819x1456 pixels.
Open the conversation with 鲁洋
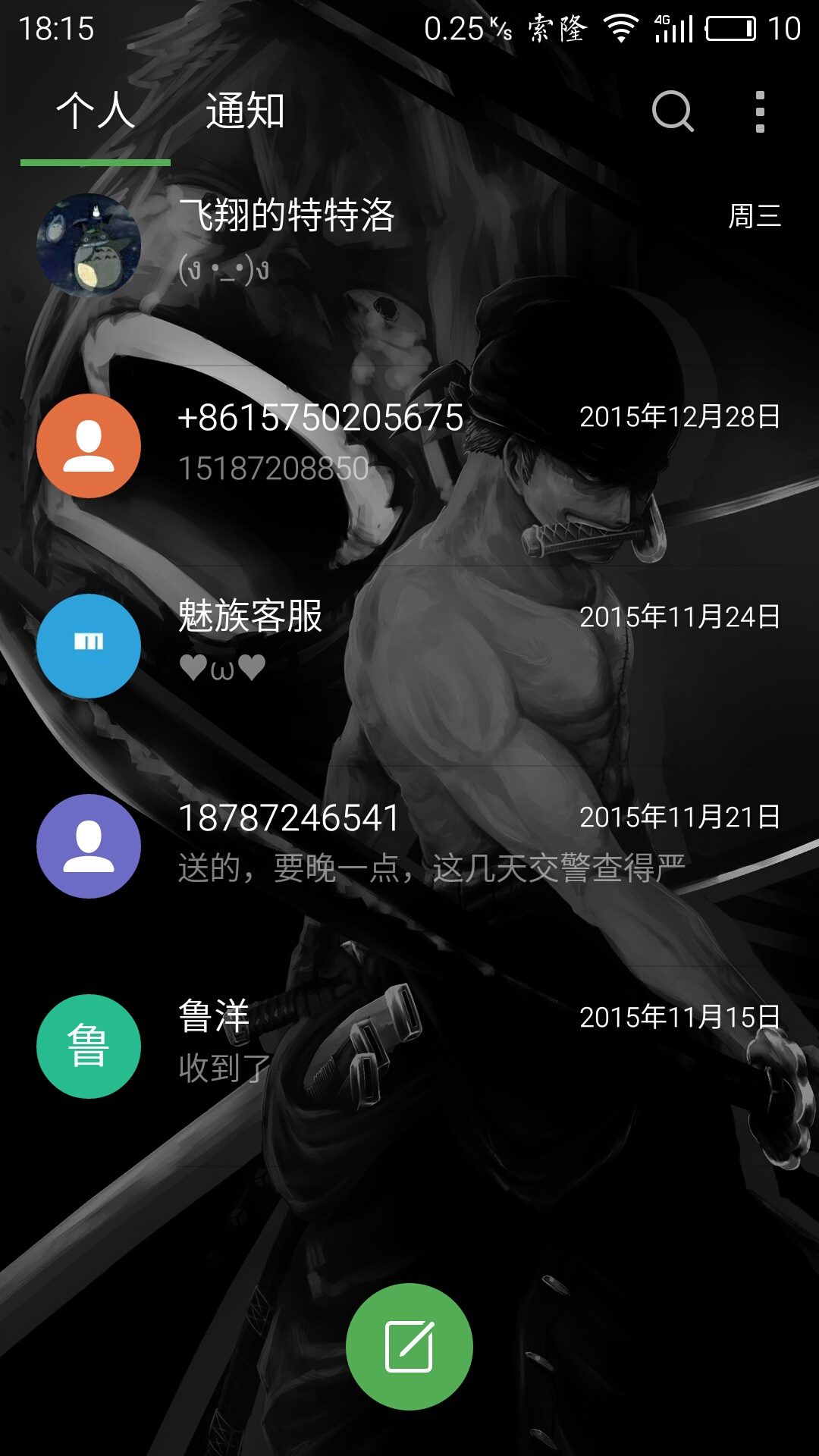(x=409, y=1046)
